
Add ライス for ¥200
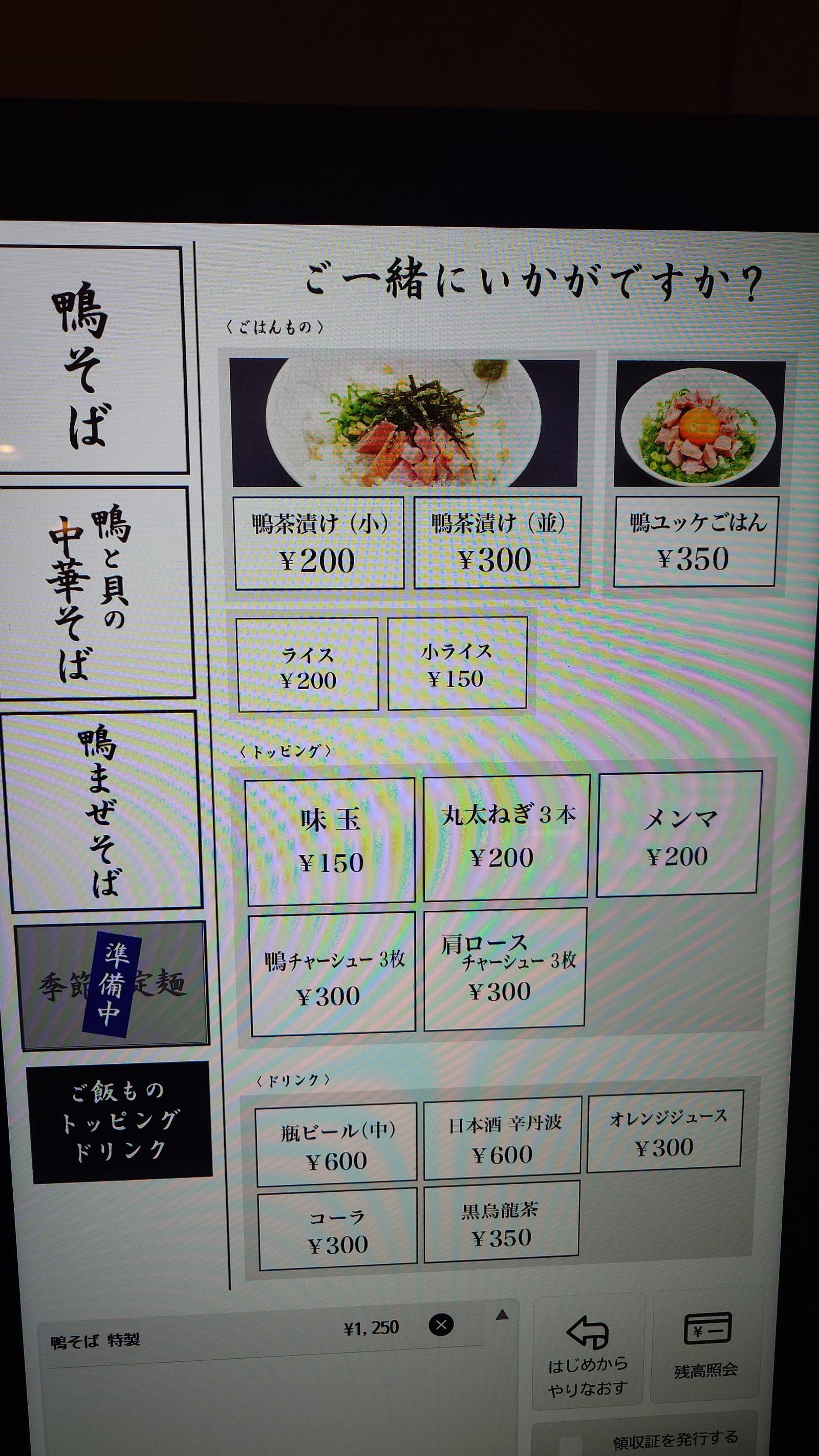(308, 664)
